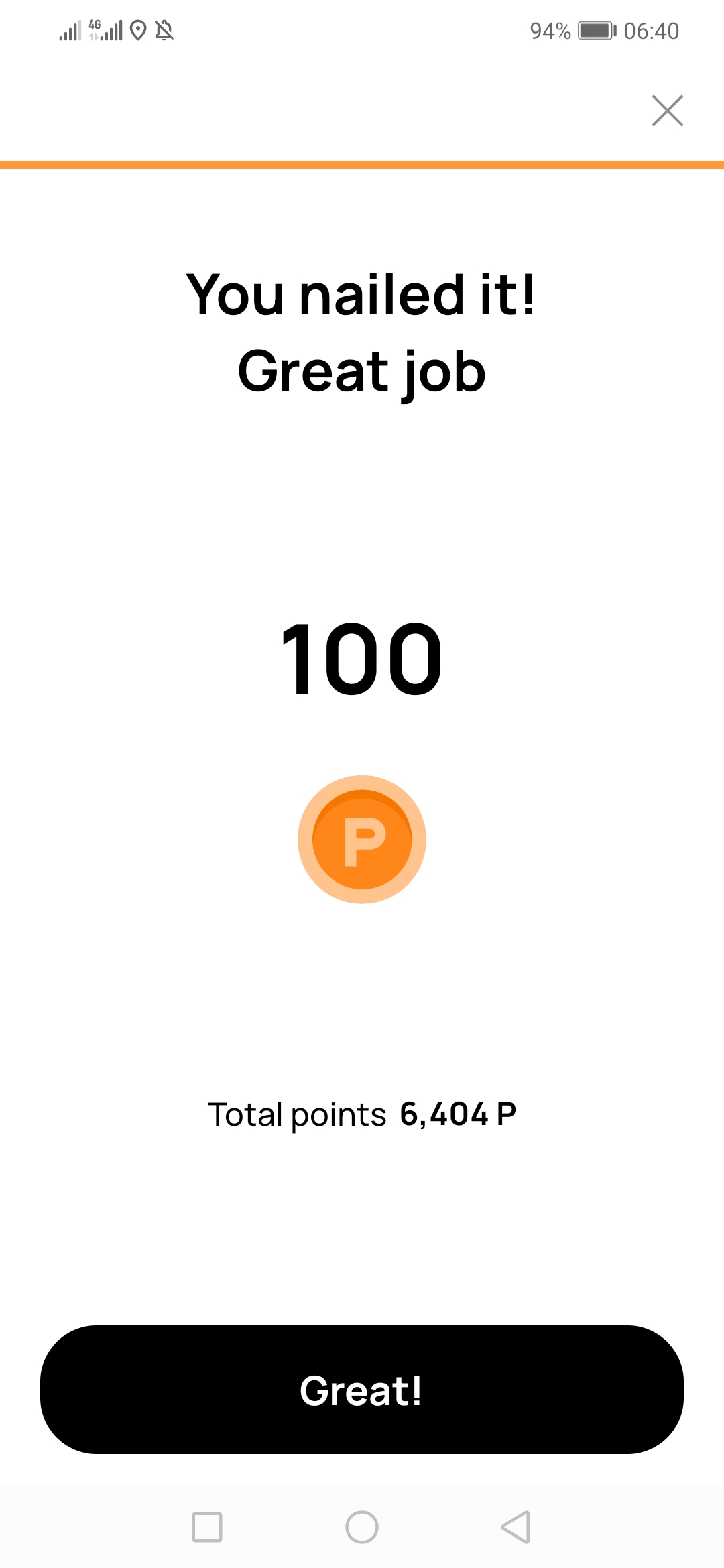
Task: Open the recent apps view
Action: click(207, 1527)
